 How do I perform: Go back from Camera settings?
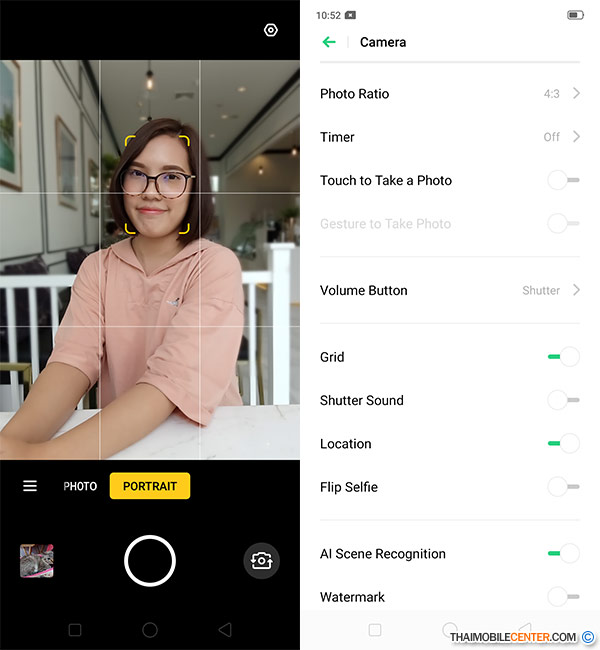(329, 42)
